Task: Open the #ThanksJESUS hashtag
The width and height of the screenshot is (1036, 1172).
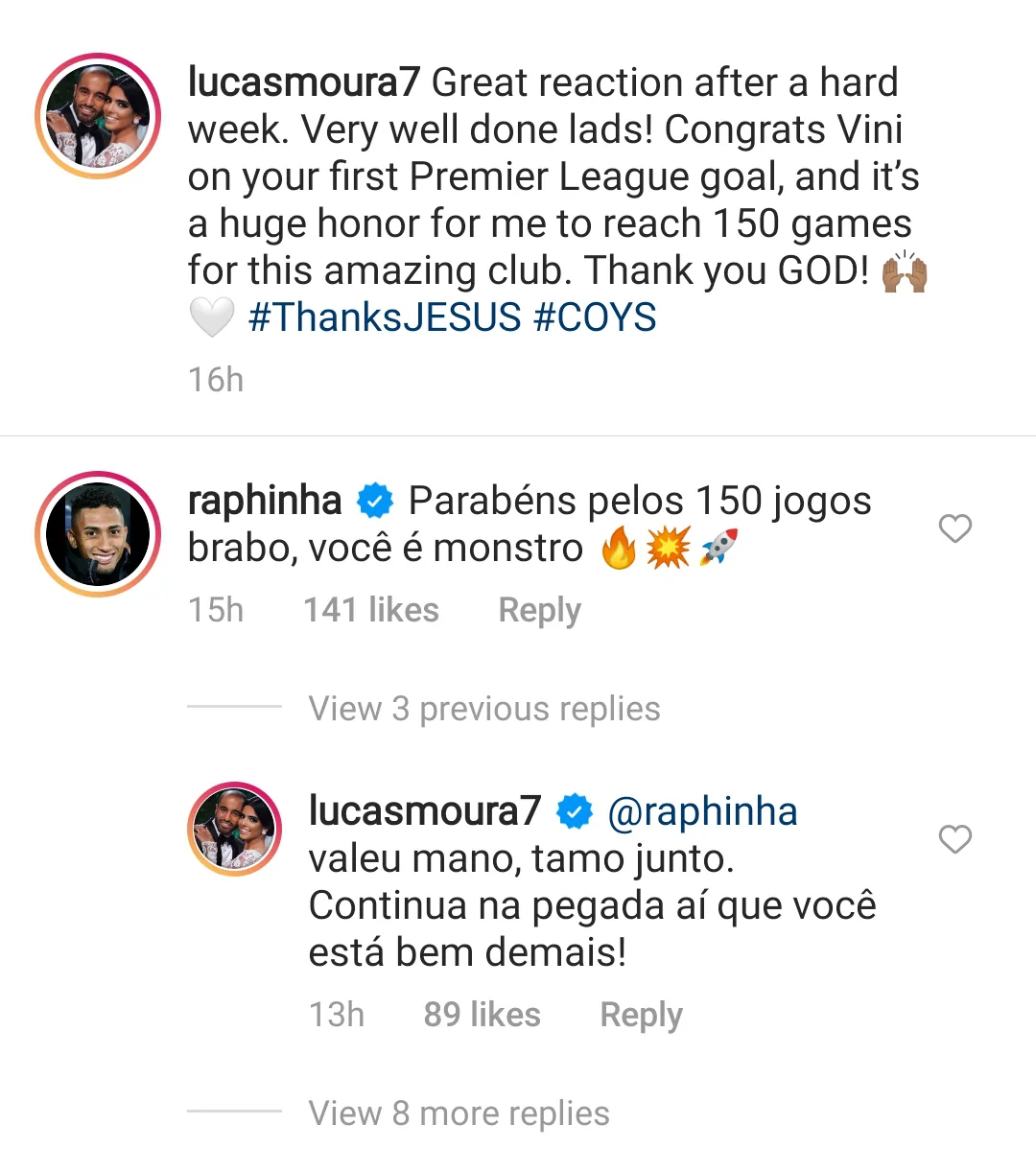Action: pyautogui.click(x=384, y=317)
